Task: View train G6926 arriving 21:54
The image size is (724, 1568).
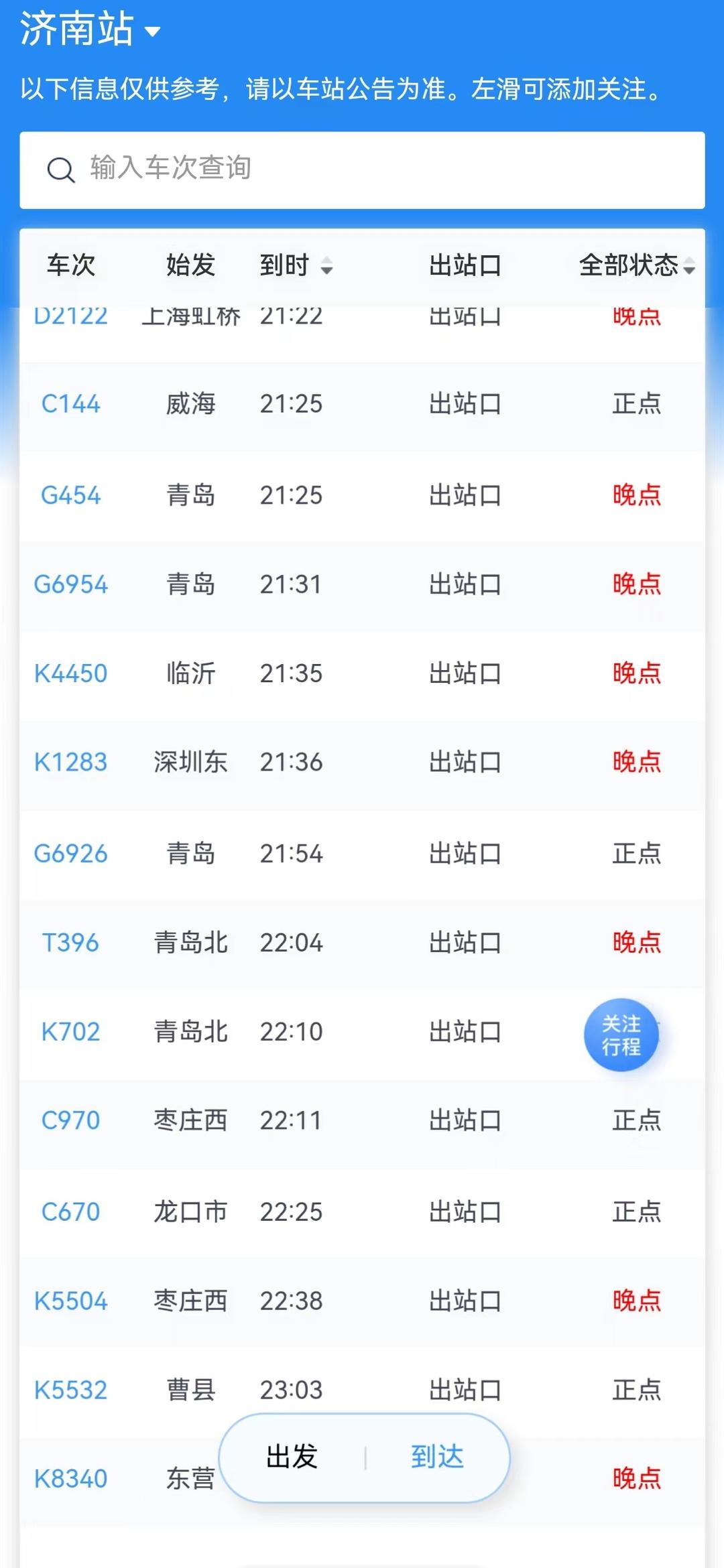Action: click(70, 854)
